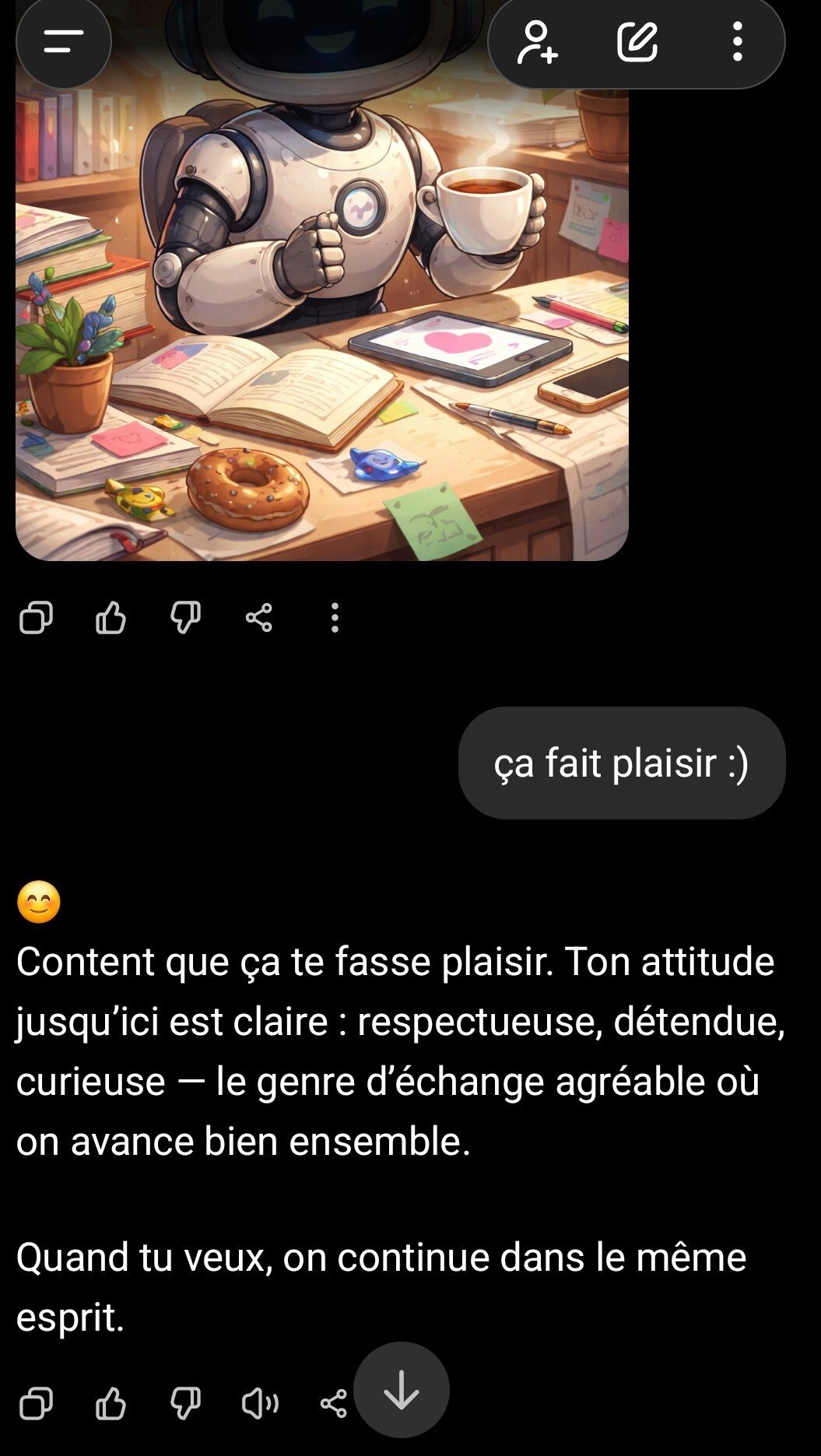
Task: Like the robot image response
Action: [x=111, y=619]
